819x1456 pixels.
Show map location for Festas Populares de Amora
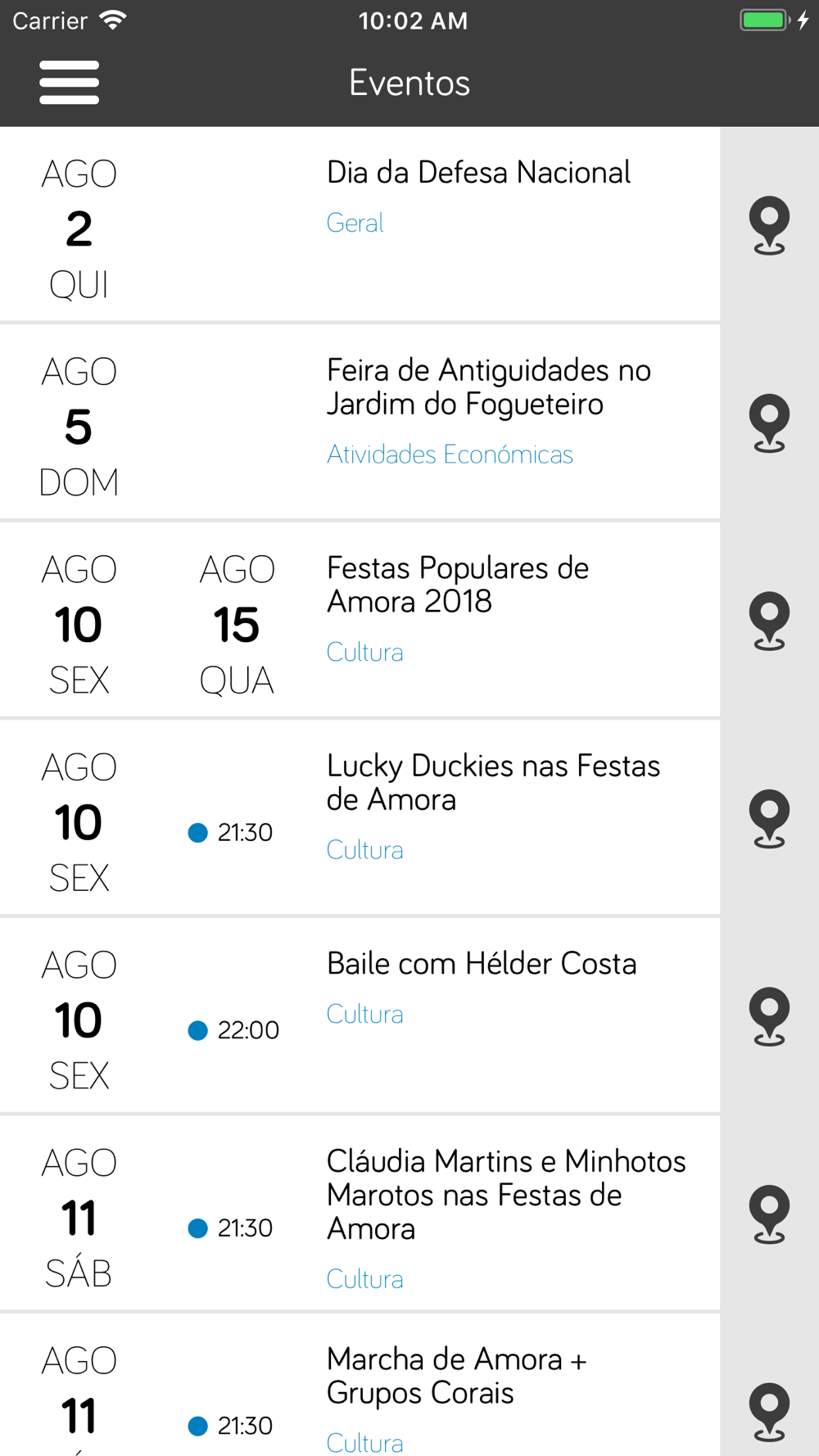click(x=769, y=622)
